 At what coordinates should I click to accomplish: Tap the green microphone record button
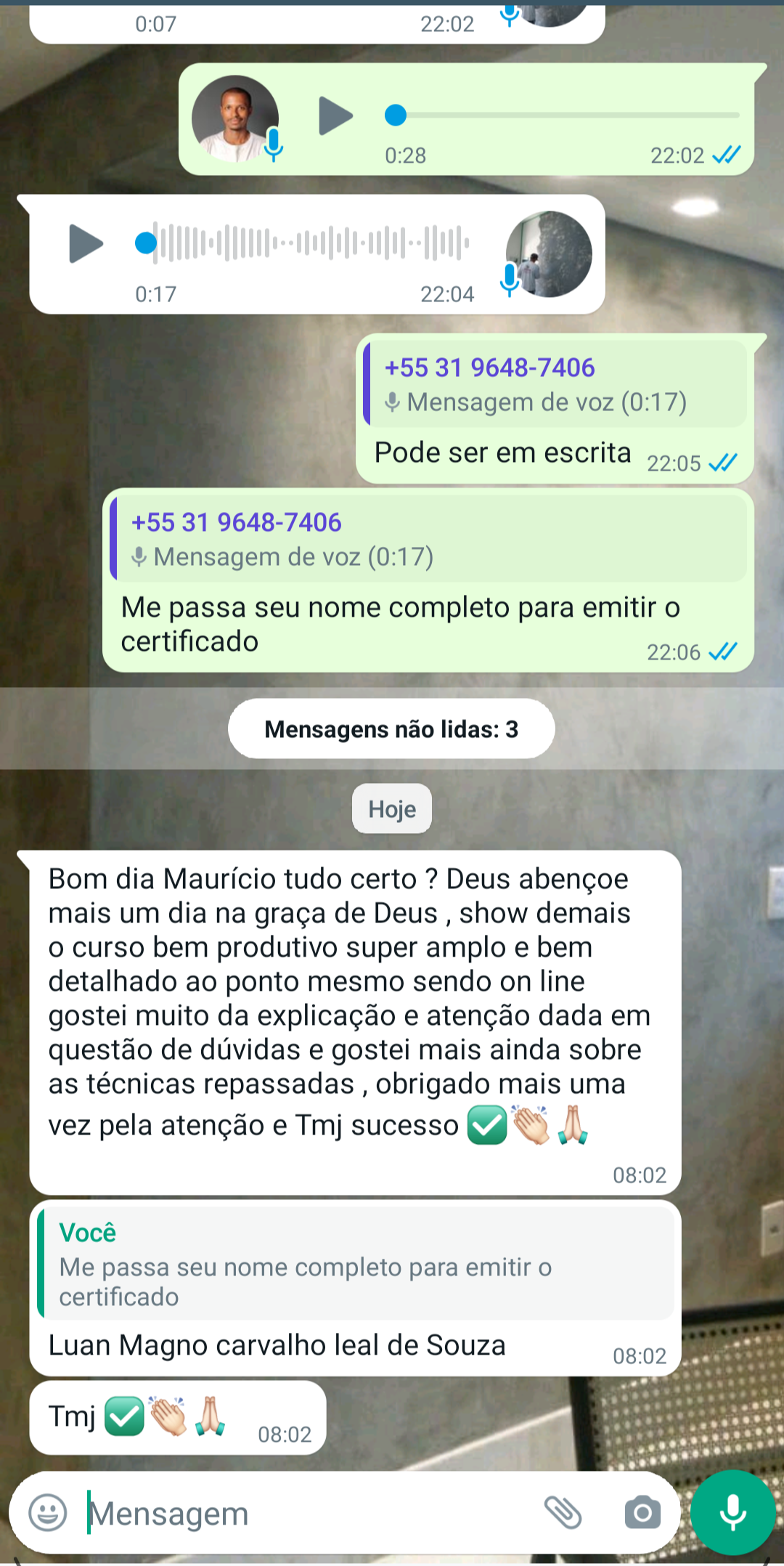(x=732, y=1512)
